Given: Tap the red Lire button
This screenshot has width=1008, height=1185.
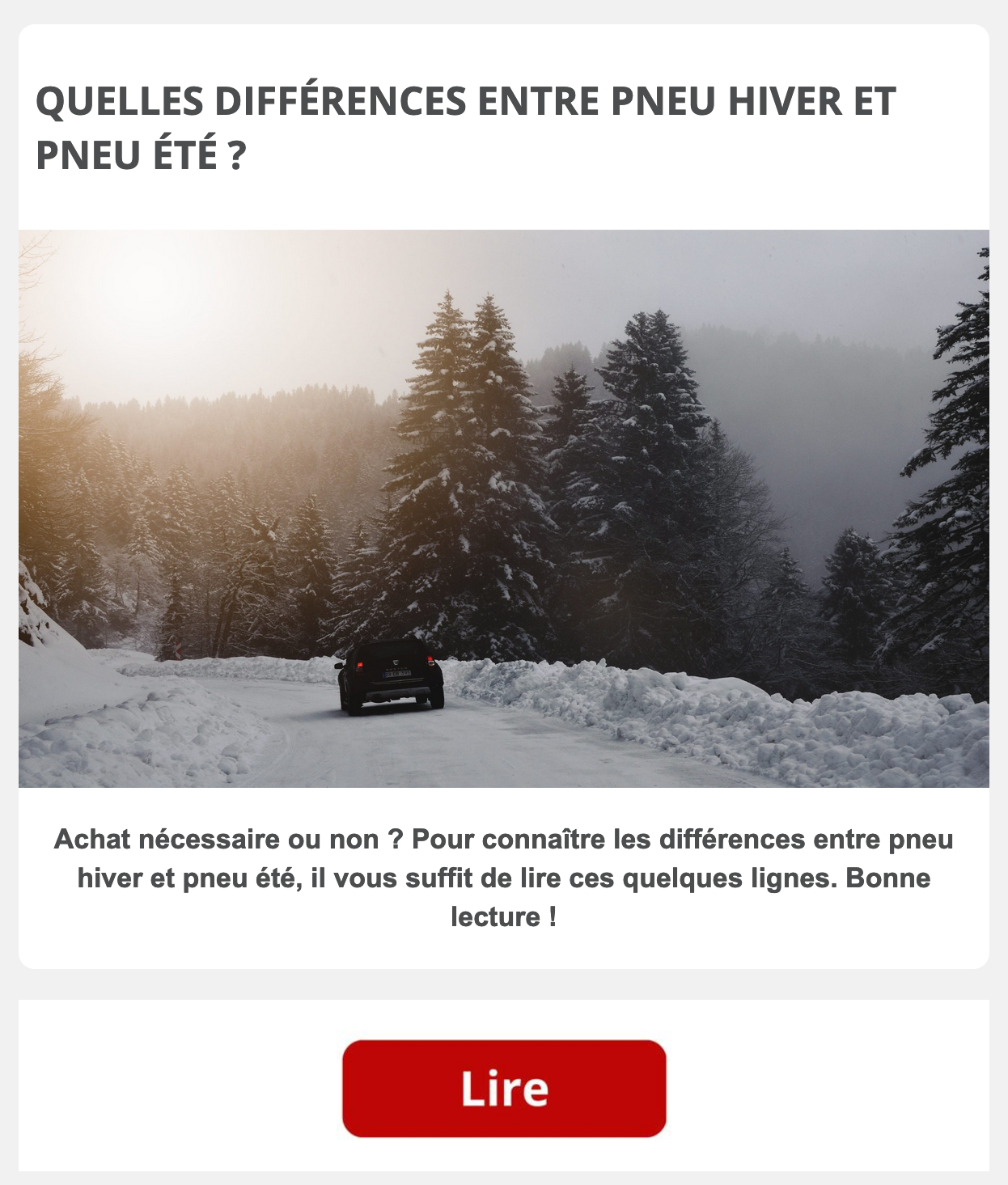Looking at the screenshot, I should tap(504, 1088).
